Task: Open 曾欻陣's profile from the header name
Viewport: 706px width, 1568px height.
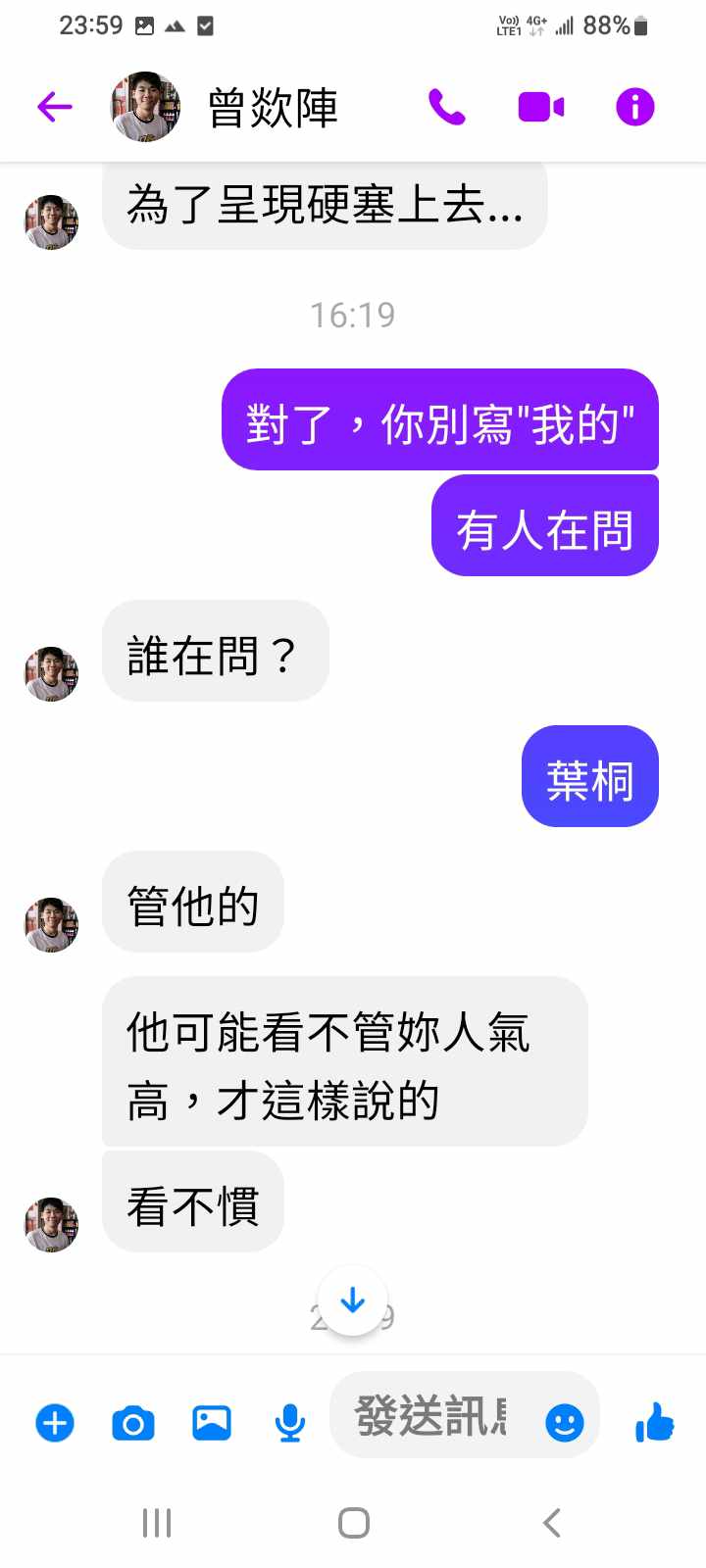Action: coord(273,108)
